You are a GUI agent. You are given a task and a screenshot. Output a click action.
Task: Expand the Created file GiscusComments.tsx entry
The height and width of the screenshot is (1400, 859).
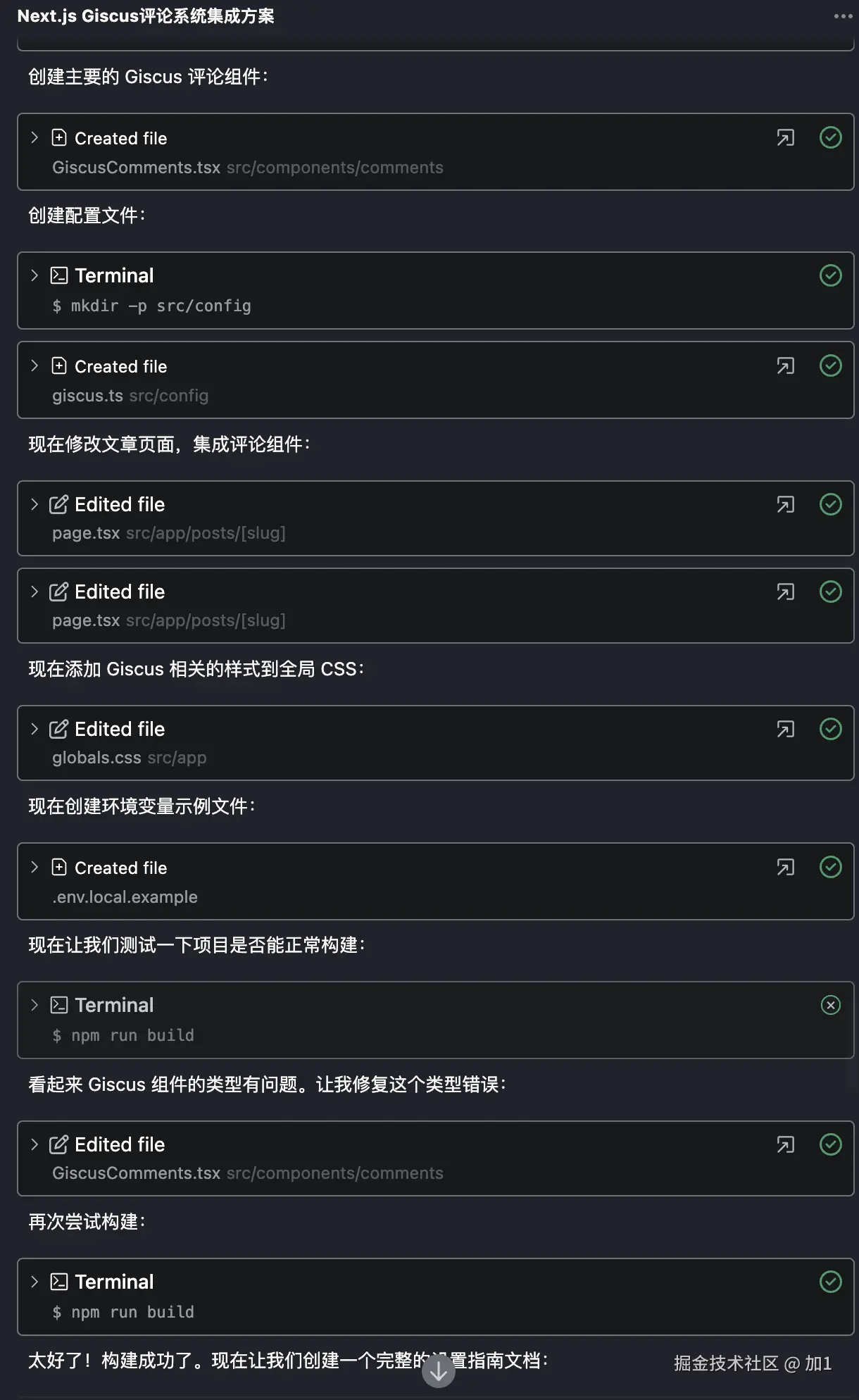pyautogui.click(x=35, y=137)
